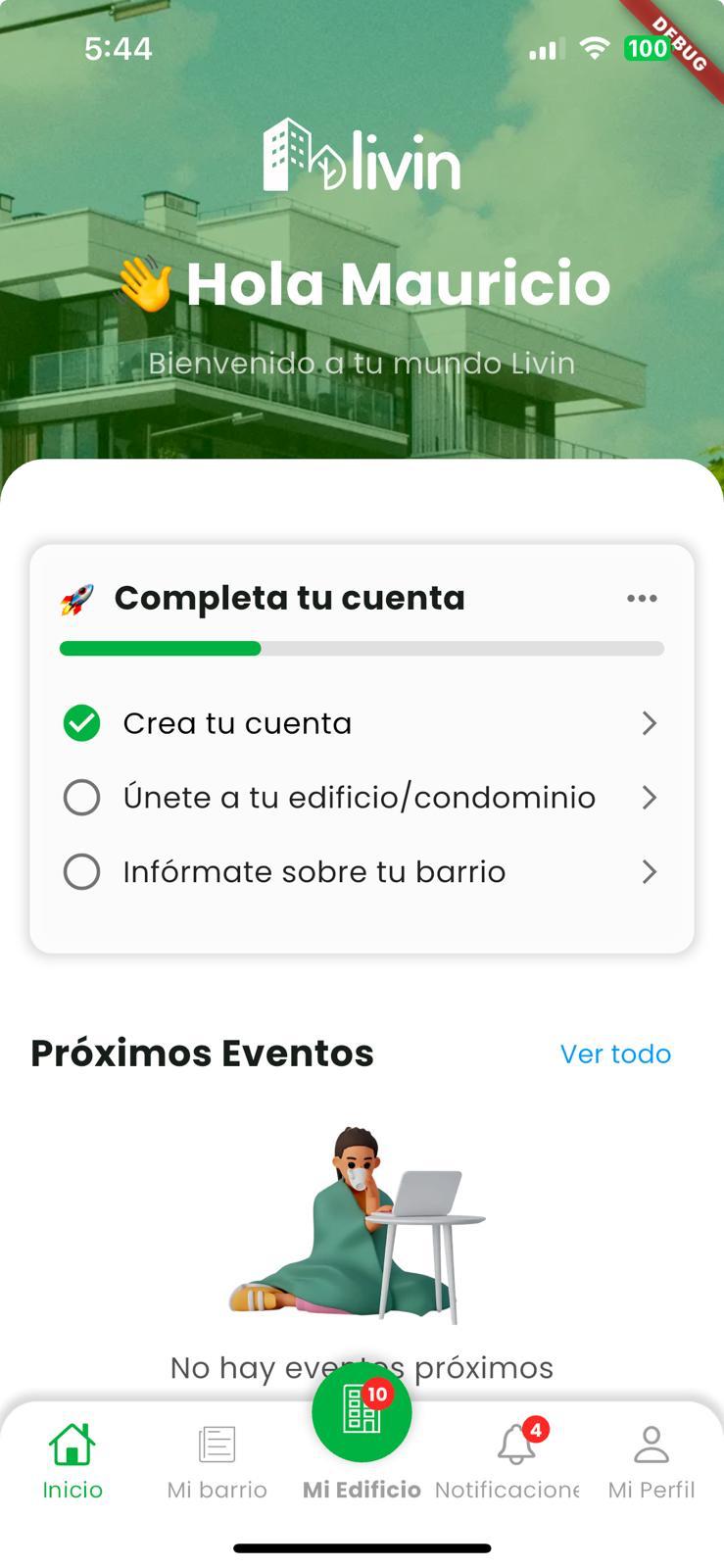The image size is (724, 1568).
Task: Open the Crea tu cuenta step
Action: tap(361, 723)
